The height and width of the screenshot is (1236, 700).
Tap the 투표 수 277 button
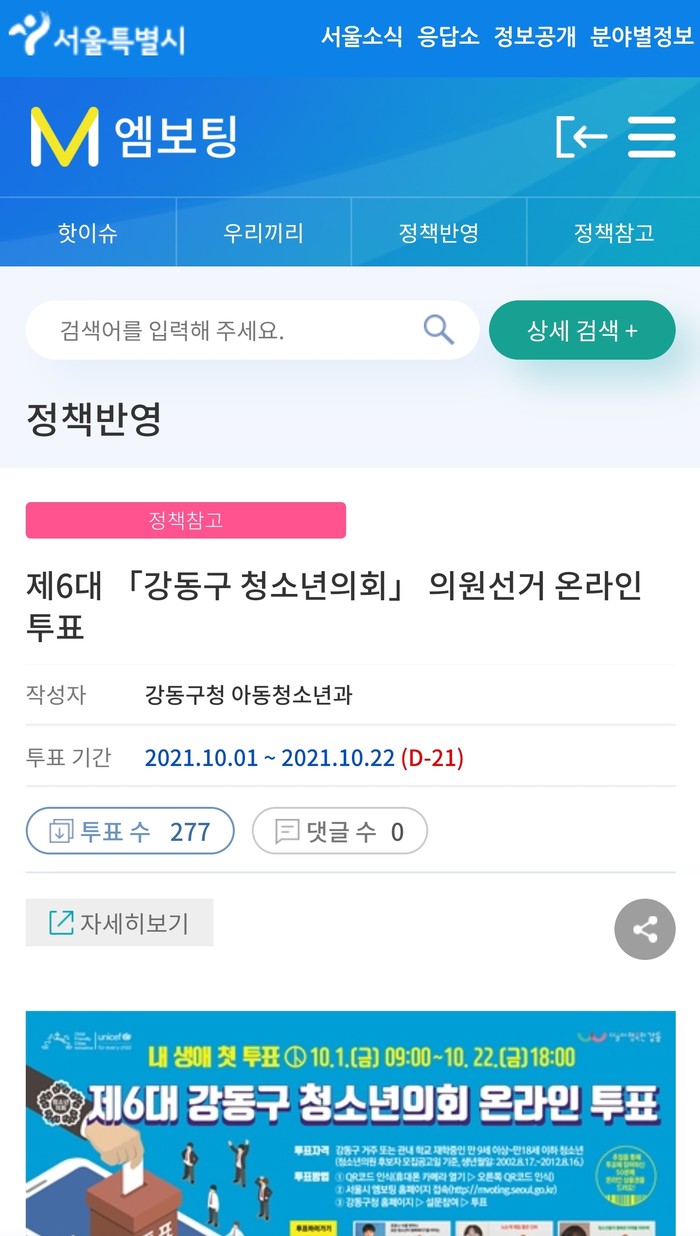click(130, 831)
